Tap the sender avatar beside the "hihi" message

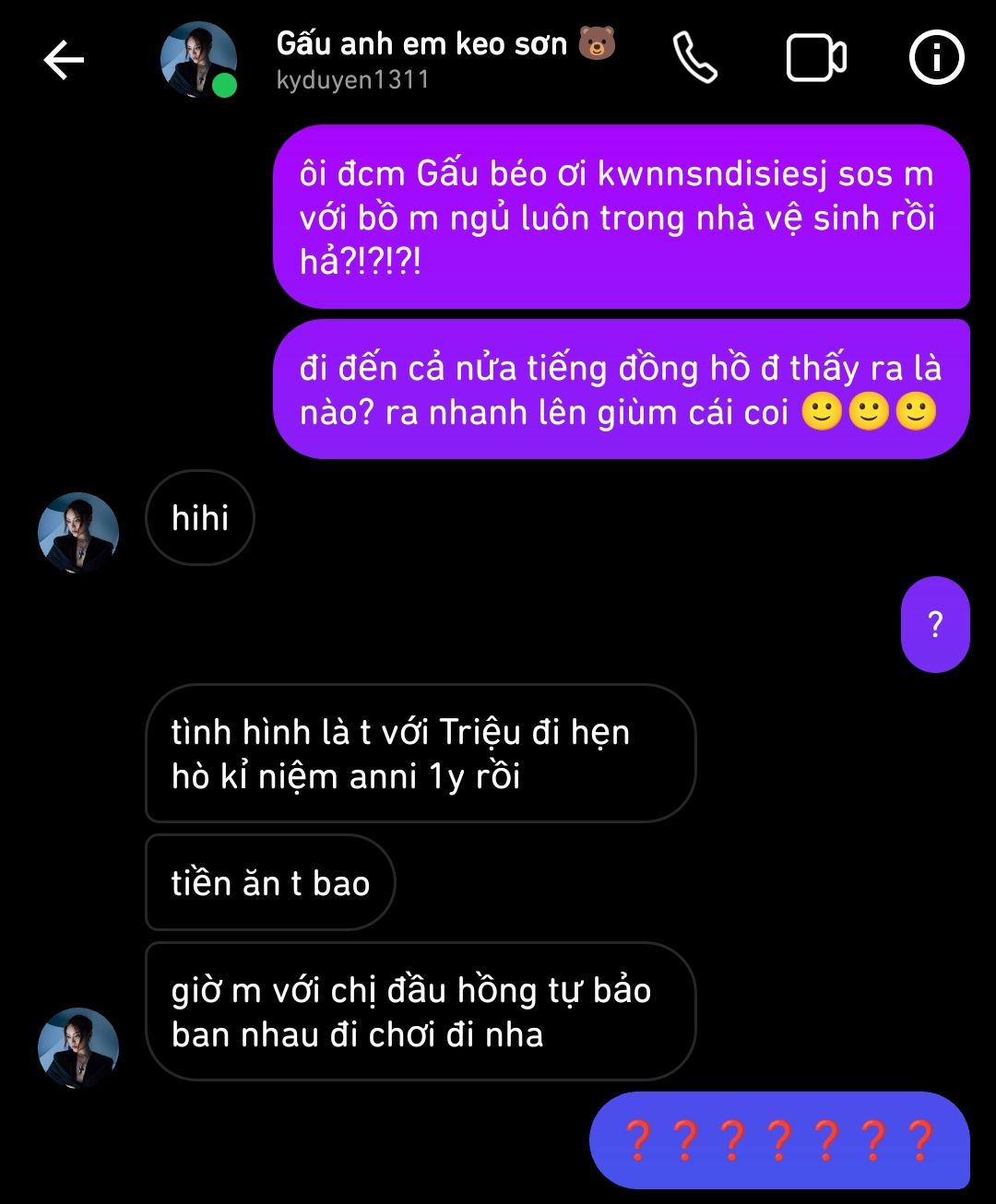coord(78,533)
